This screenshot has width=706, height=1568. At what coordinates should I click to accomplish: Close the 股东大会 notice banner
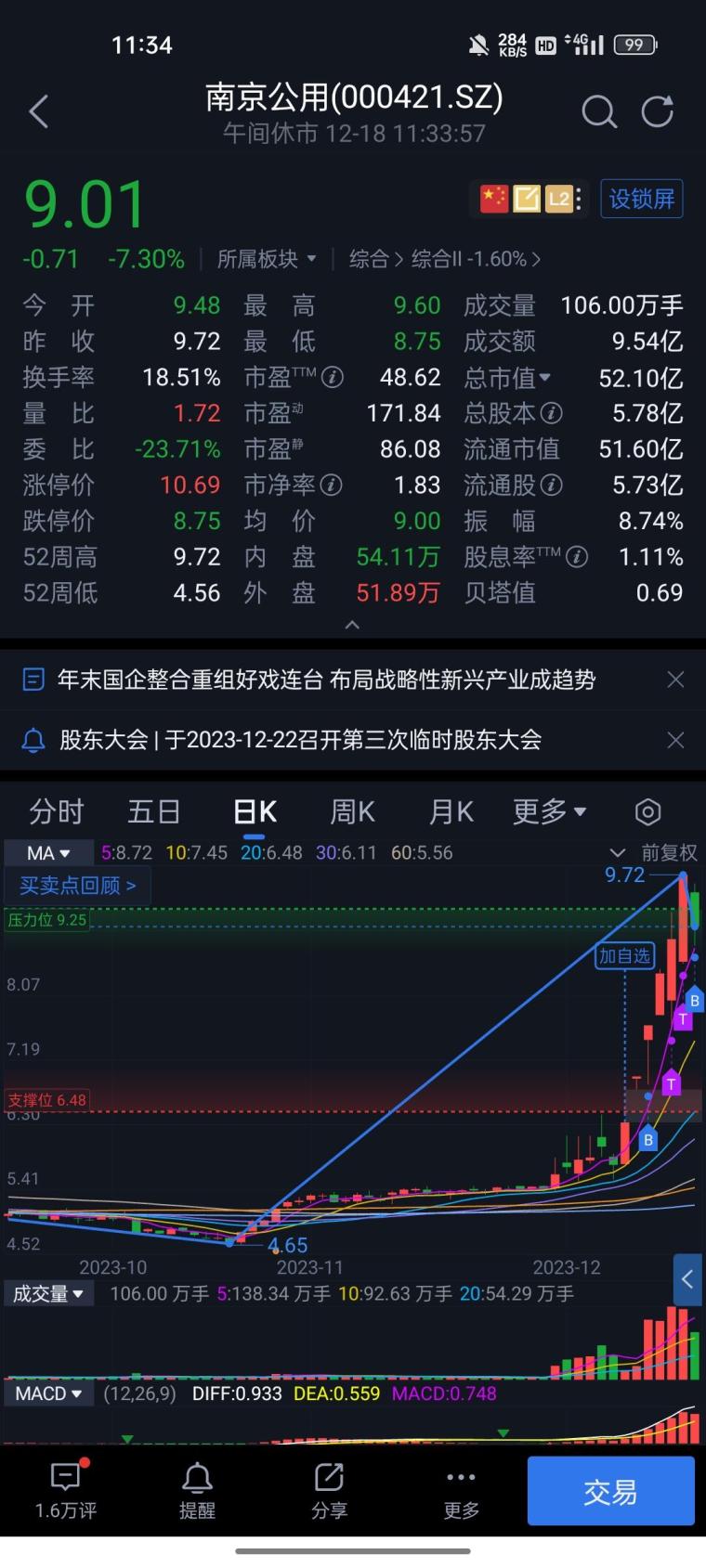coord(676,740)
